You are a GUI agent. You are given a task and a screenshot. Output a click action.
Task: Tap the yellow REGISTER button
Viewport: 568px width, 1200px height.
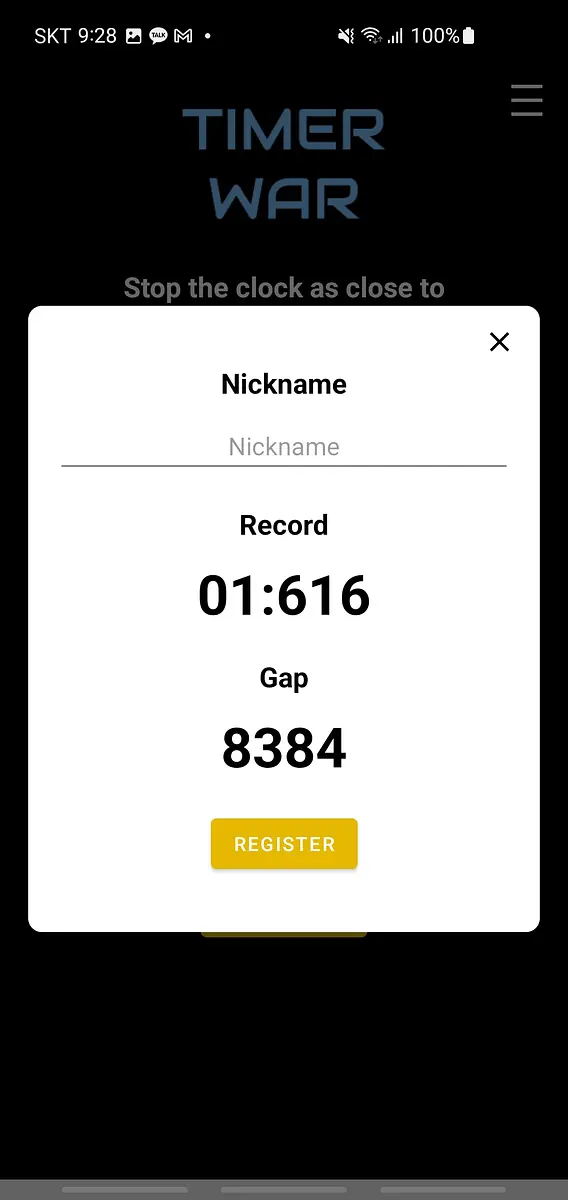tap(284, 844)
